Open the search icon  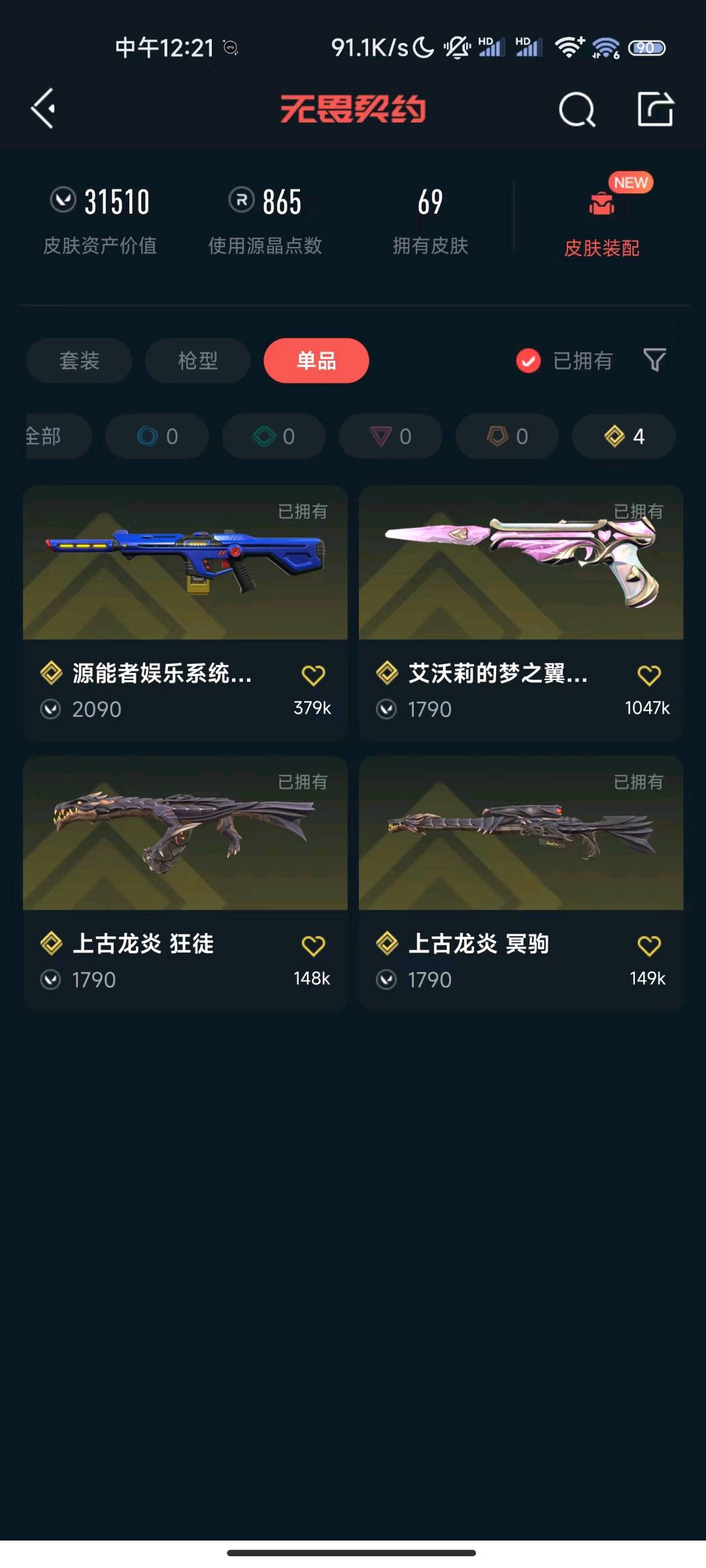pyautogui.click(x=577, y=109)
